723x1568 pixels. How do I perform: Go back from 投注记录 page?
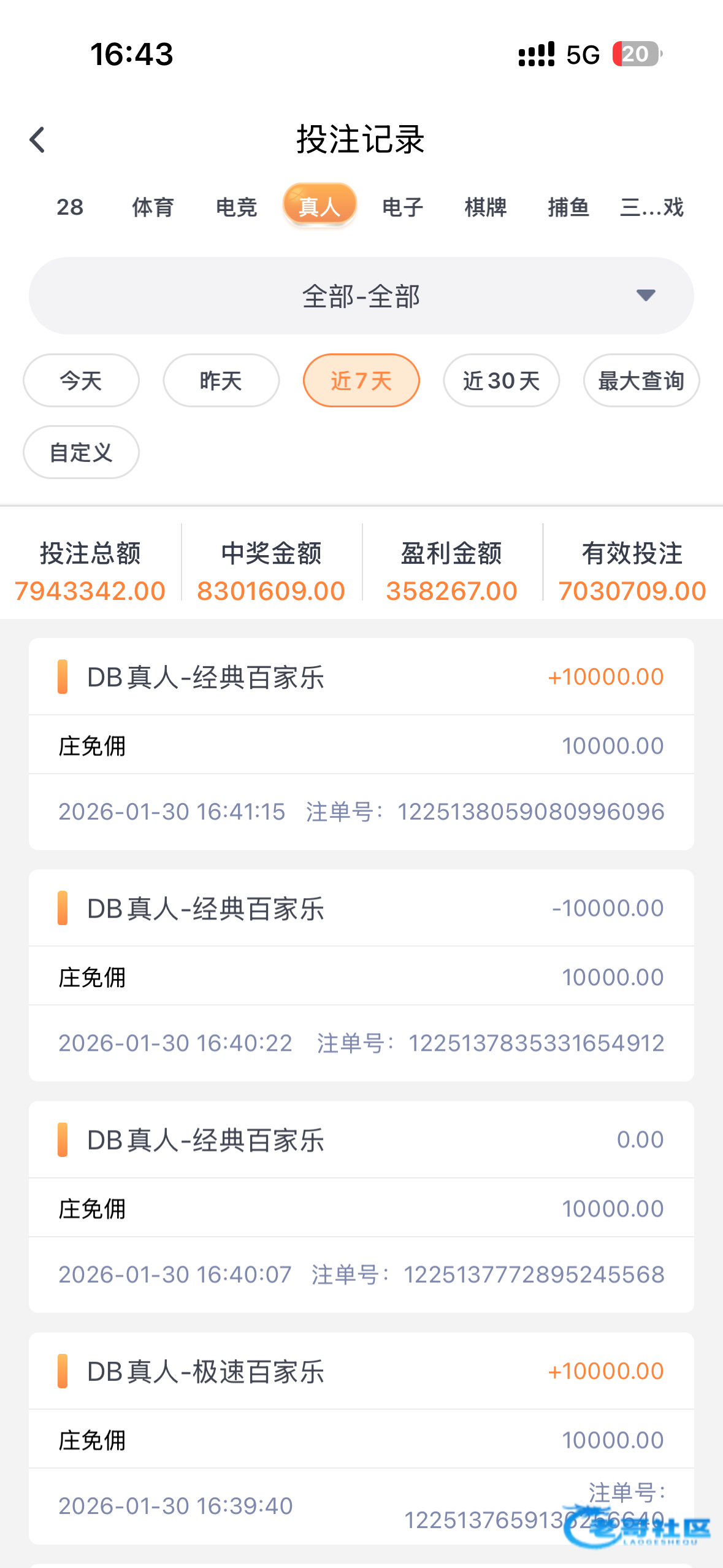[38, 140]
